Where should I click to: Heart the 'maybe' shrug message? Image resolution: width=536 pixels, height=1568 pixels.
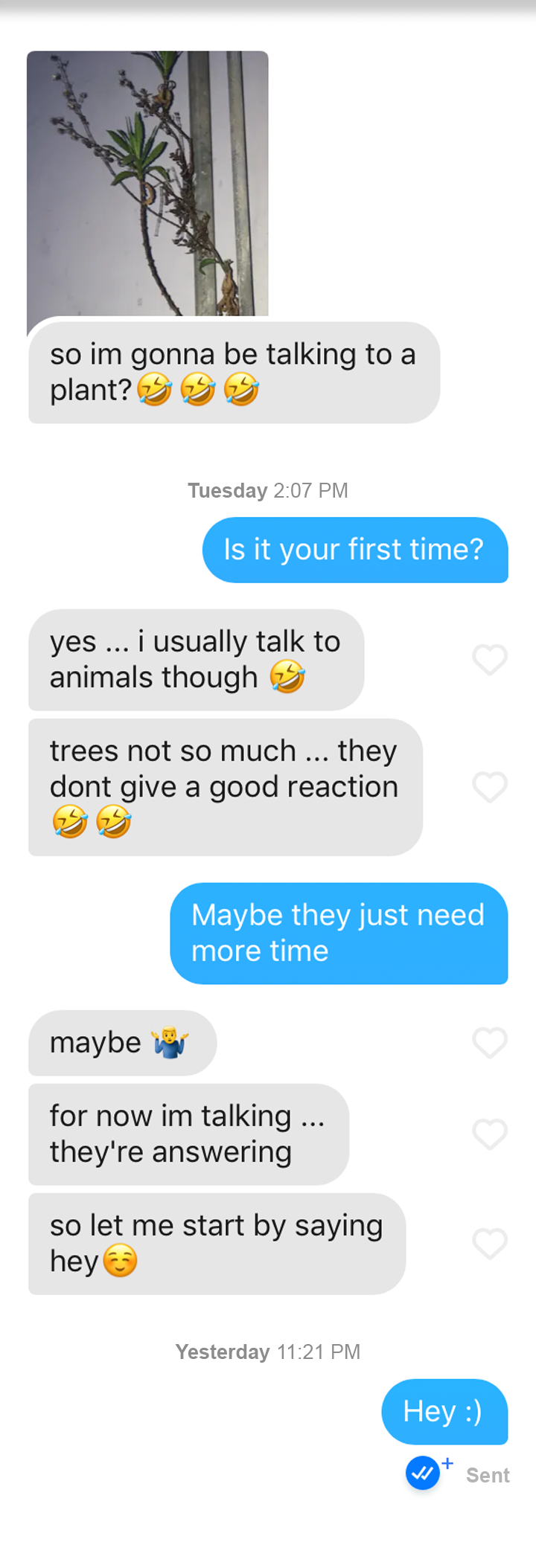point(490,1043)
